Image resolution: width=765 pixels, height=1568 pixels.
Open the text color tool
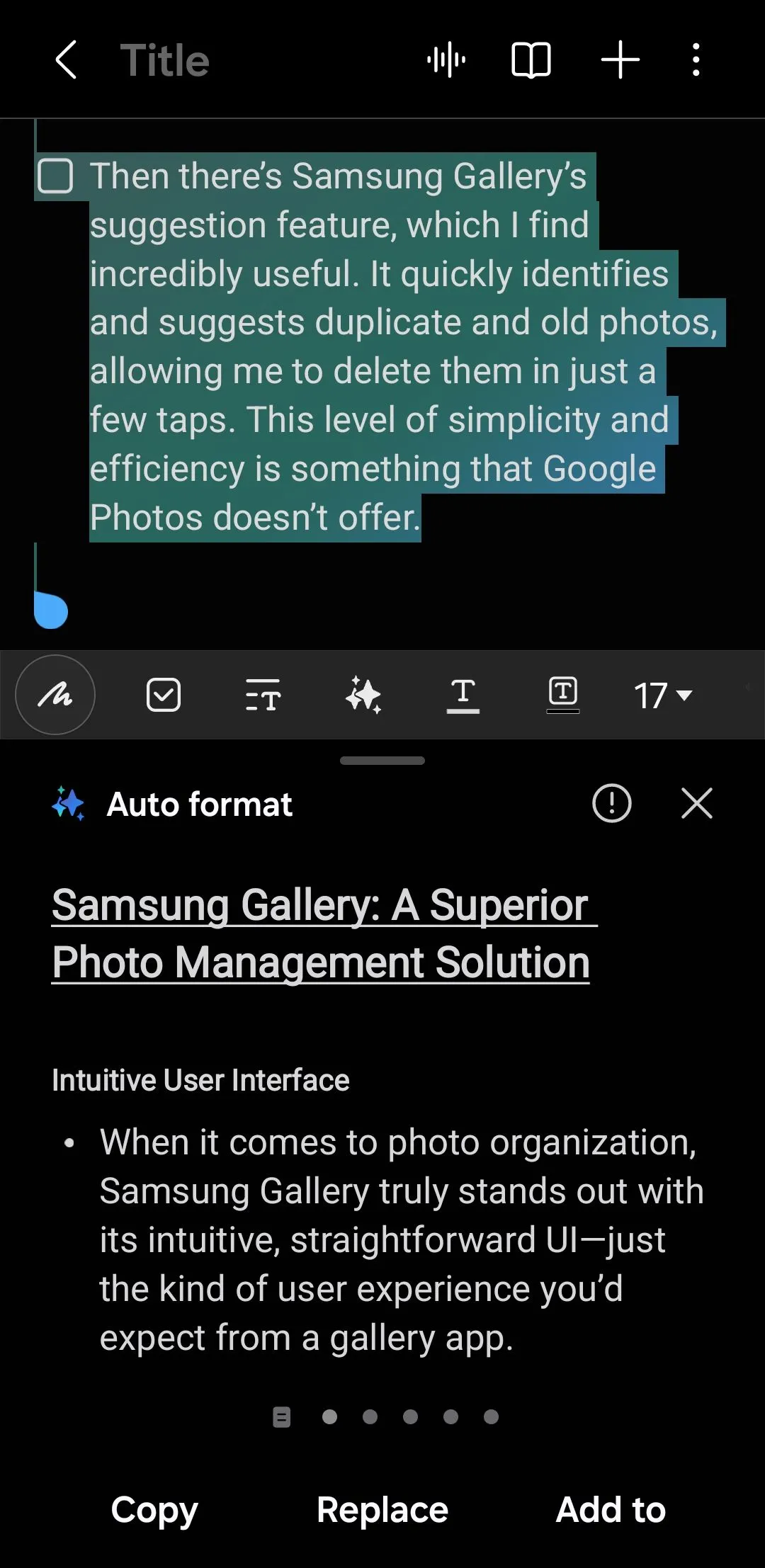tap(463, 695)
